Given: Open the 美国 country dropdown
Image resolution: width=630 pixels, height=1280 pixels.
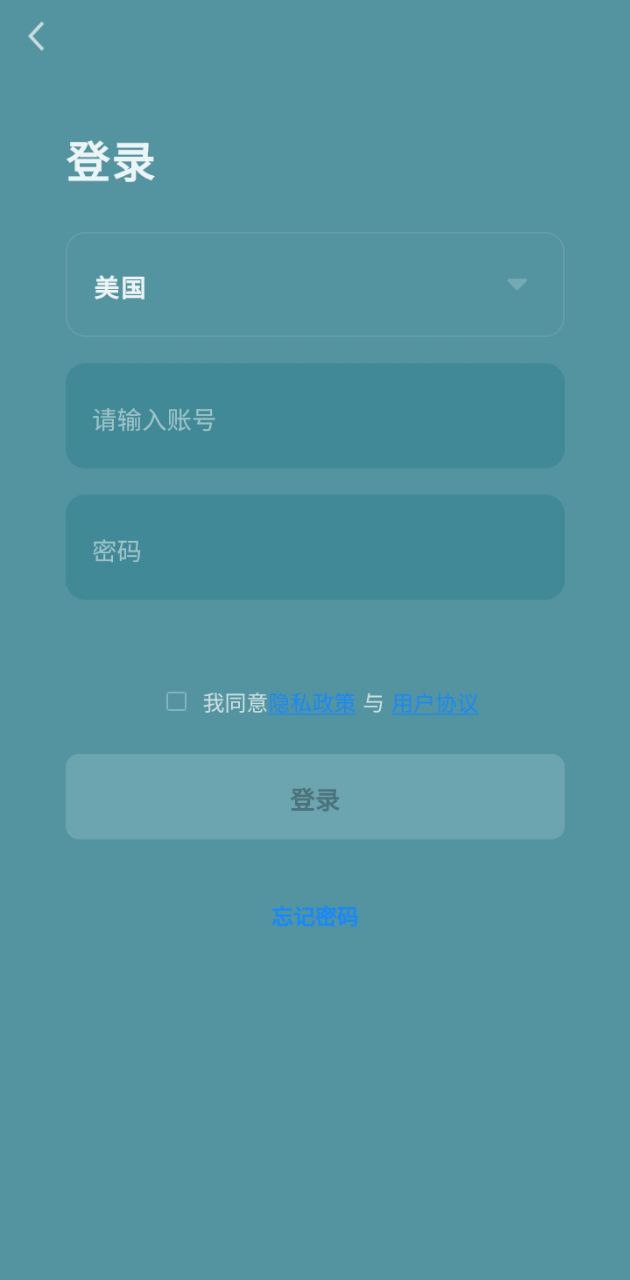Looking at the screenshot, I should 315,285.
